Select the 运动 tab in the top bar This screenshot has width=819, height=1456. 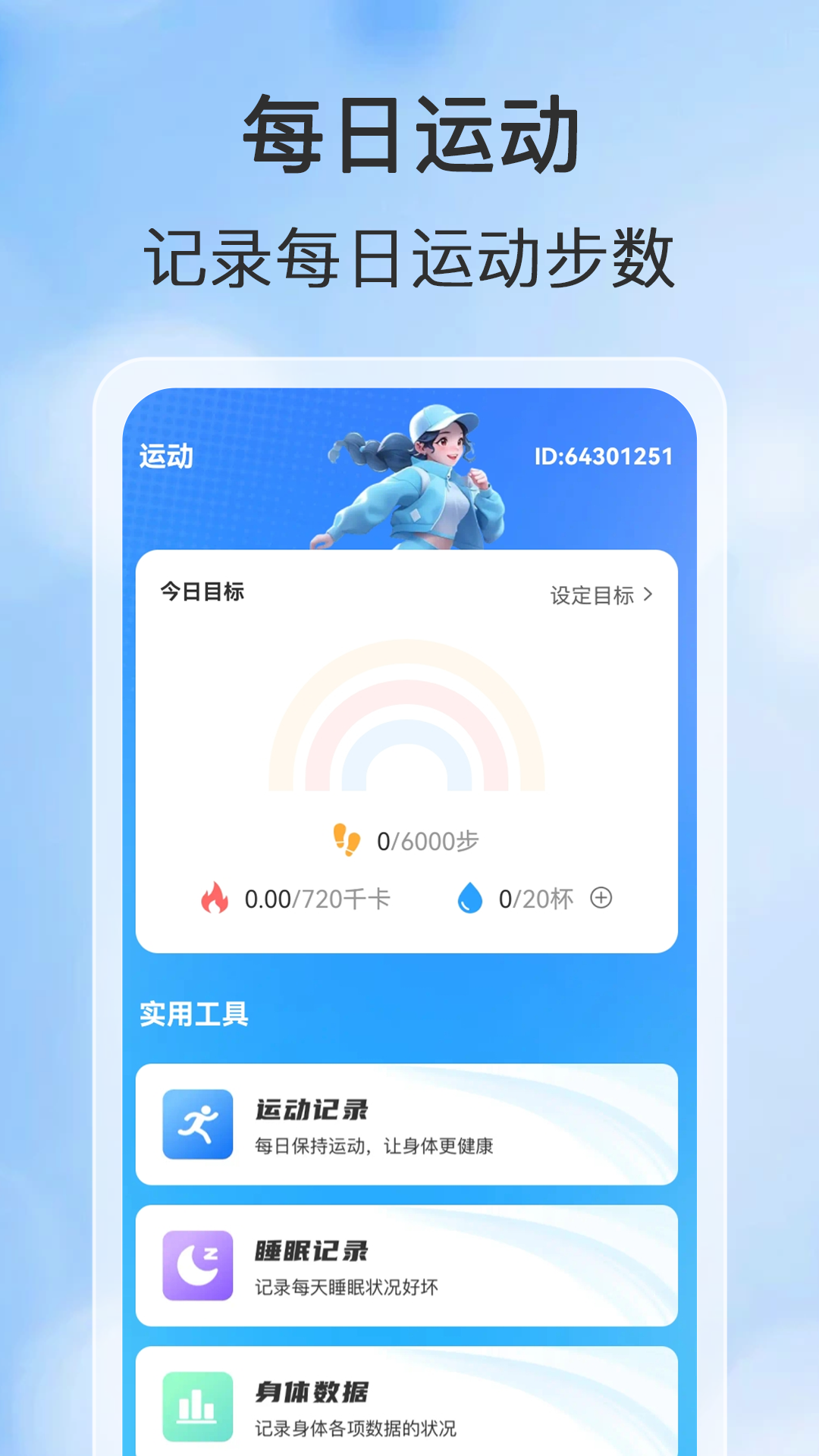coord(168,455)
